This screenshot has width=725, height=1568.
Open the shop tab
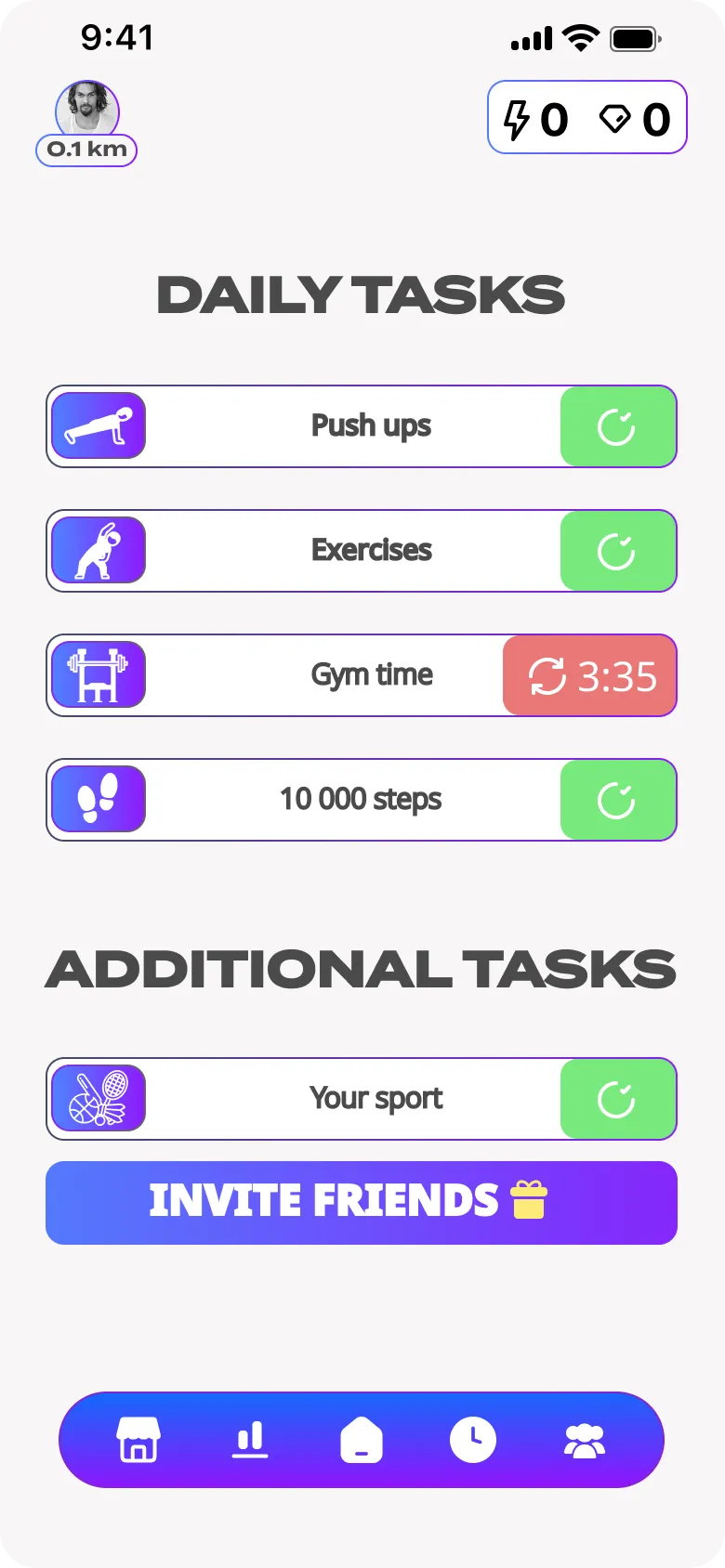(138, 1441)
